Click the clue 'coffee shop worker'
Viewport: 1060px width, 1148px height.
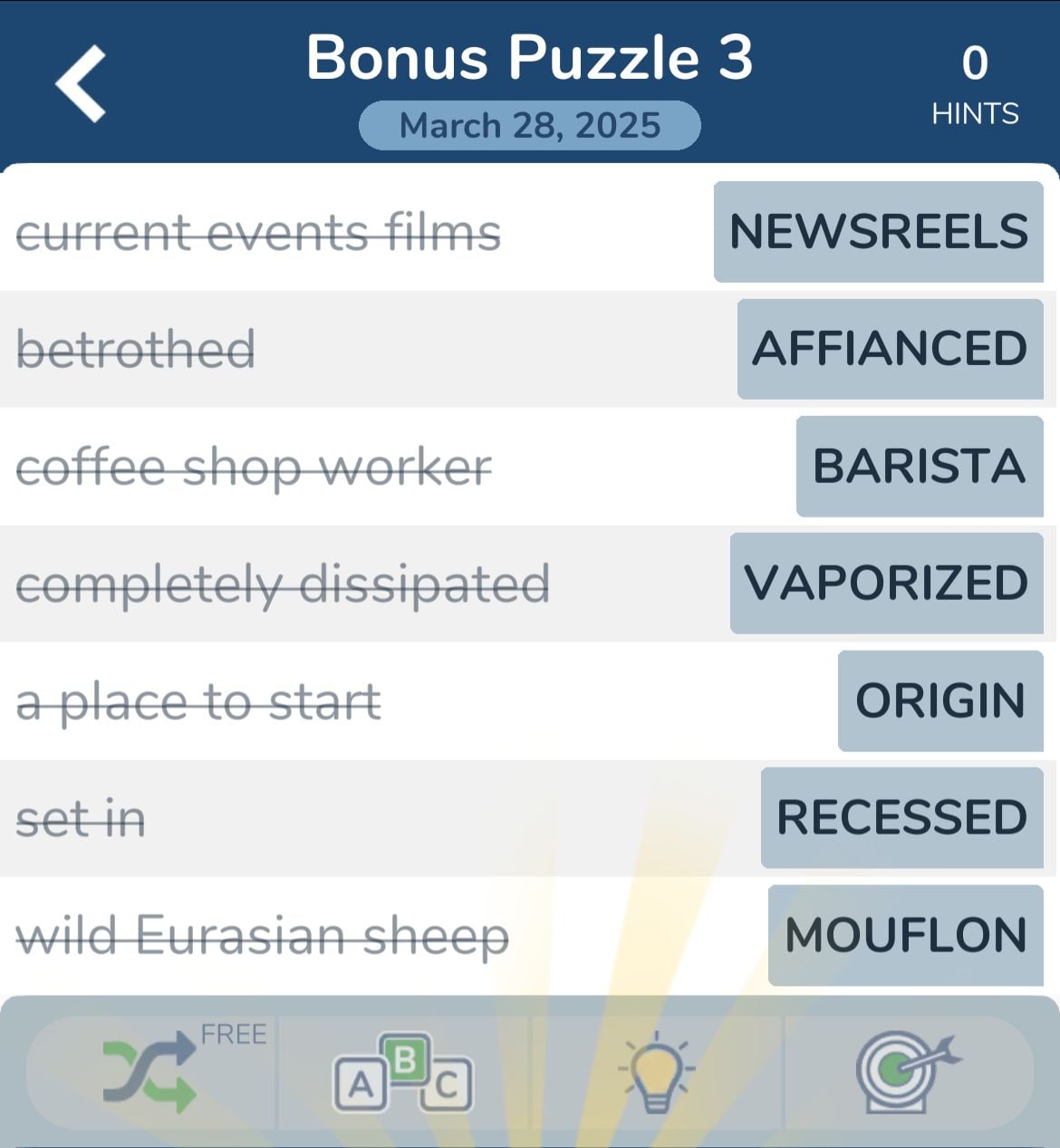point(255,467)
